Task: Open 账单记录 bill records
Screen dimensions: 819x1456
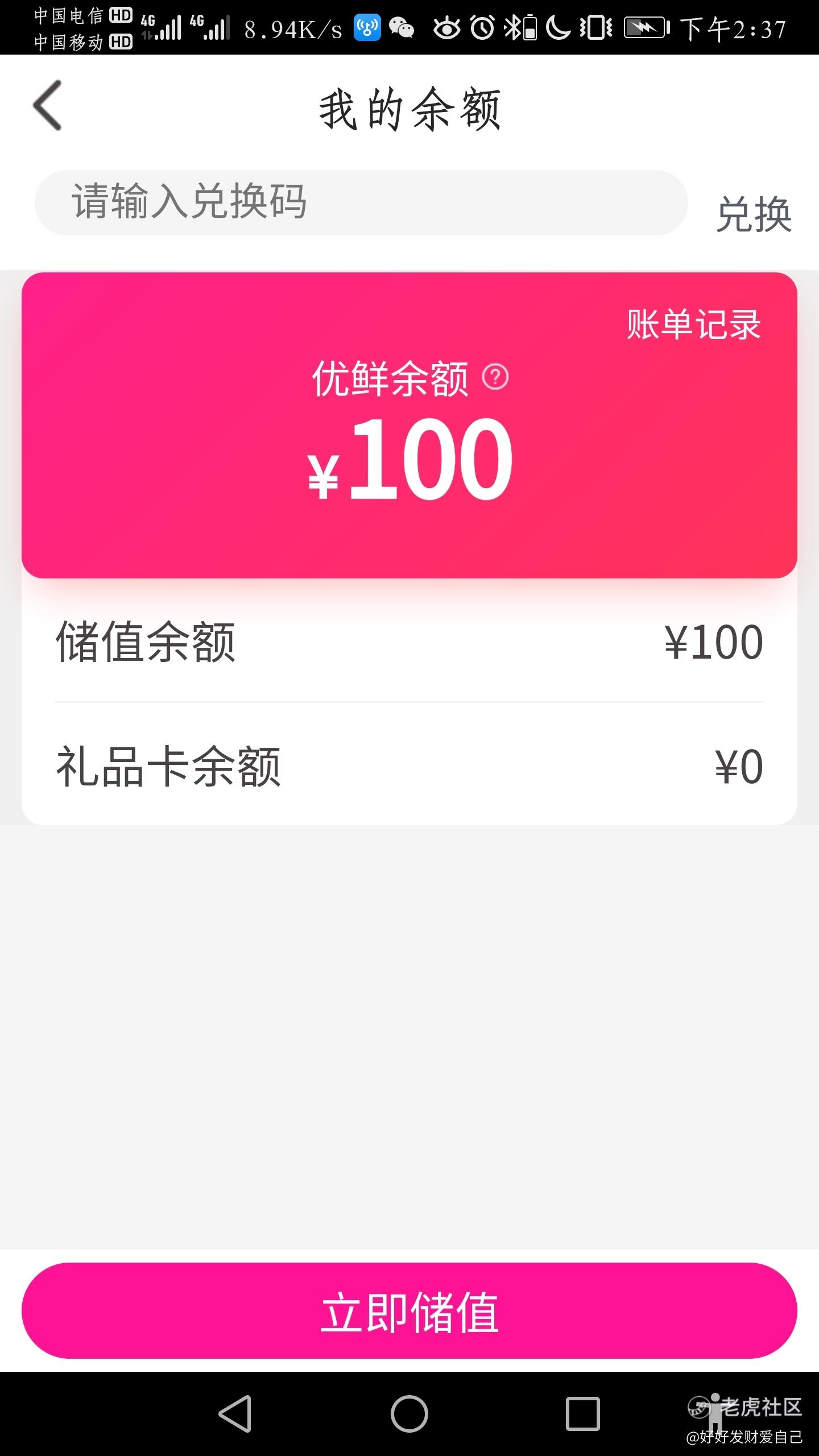Action: coord(693,324)
